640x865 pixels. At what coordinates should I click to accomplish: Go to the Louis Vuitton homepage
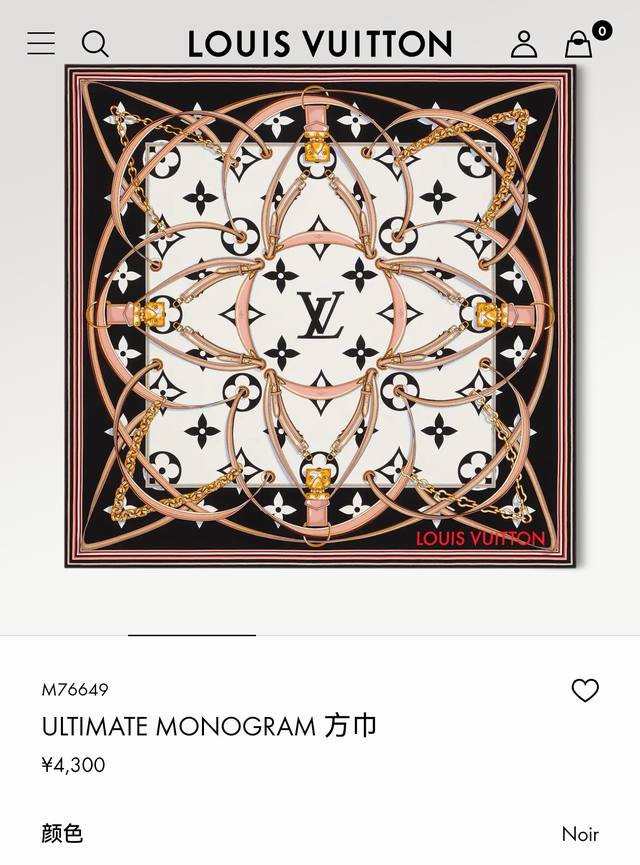pos(320,43)
